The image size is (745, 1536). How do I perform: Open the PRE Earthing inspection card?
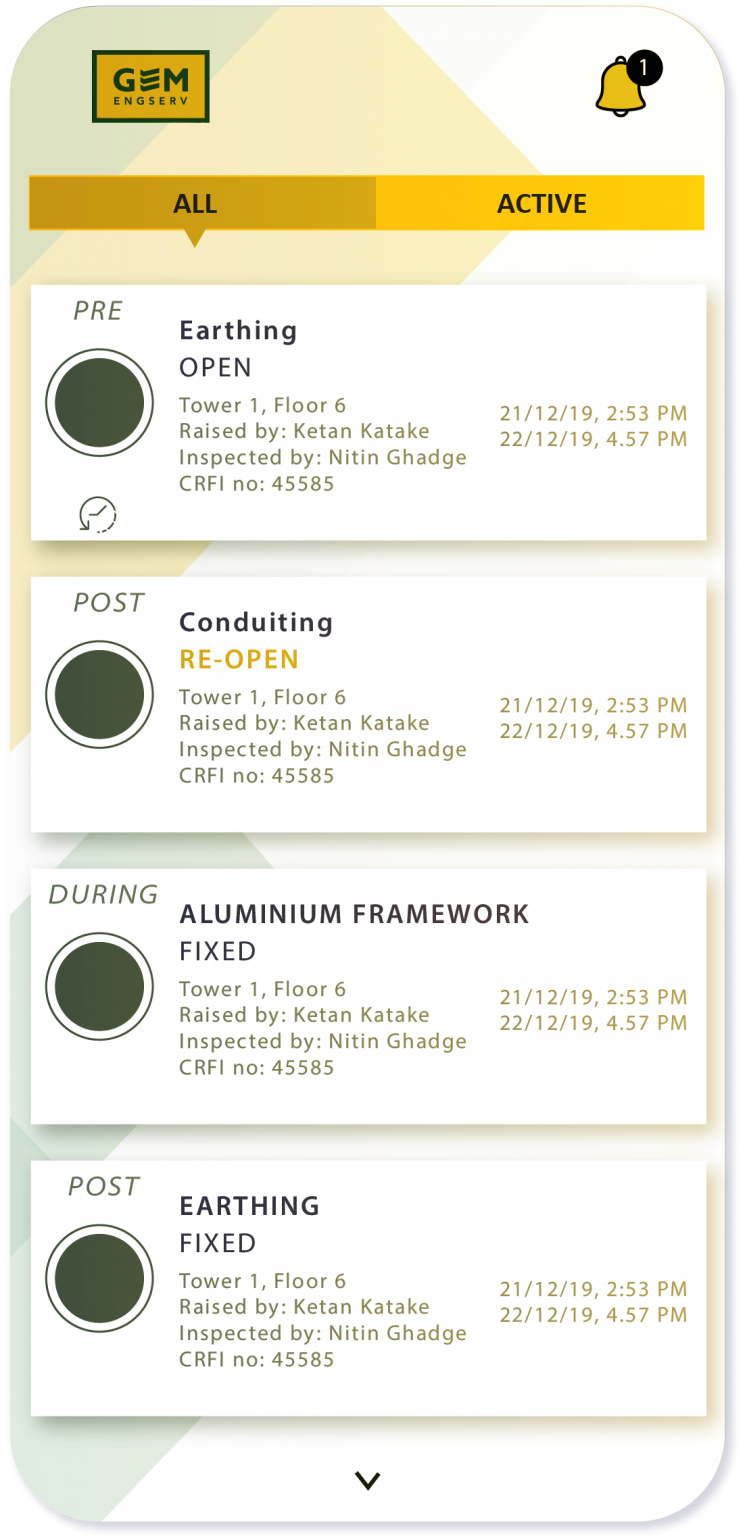tap(370, 410)
